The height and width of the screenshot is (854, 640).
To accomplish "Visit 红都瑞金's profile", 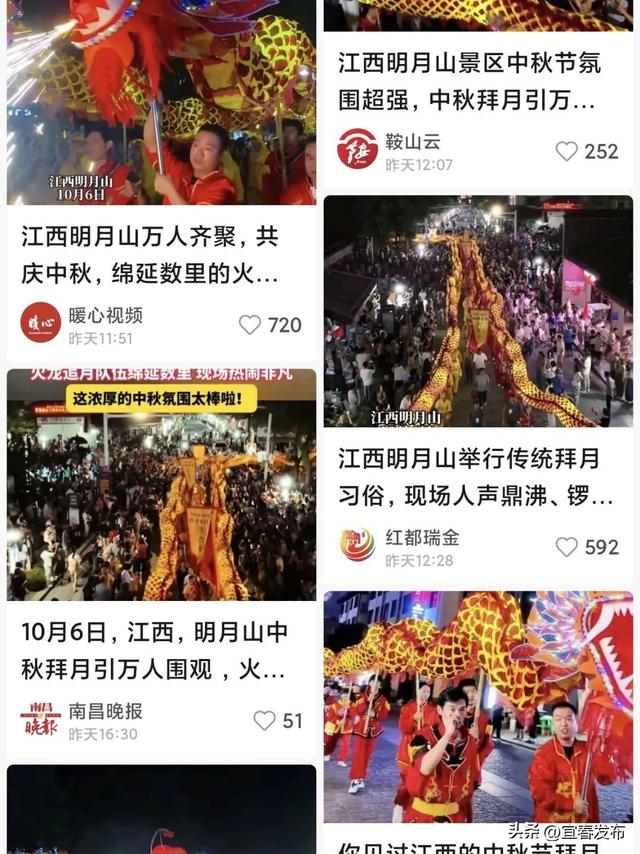I will pyautogui.click(x=357, y=545).
